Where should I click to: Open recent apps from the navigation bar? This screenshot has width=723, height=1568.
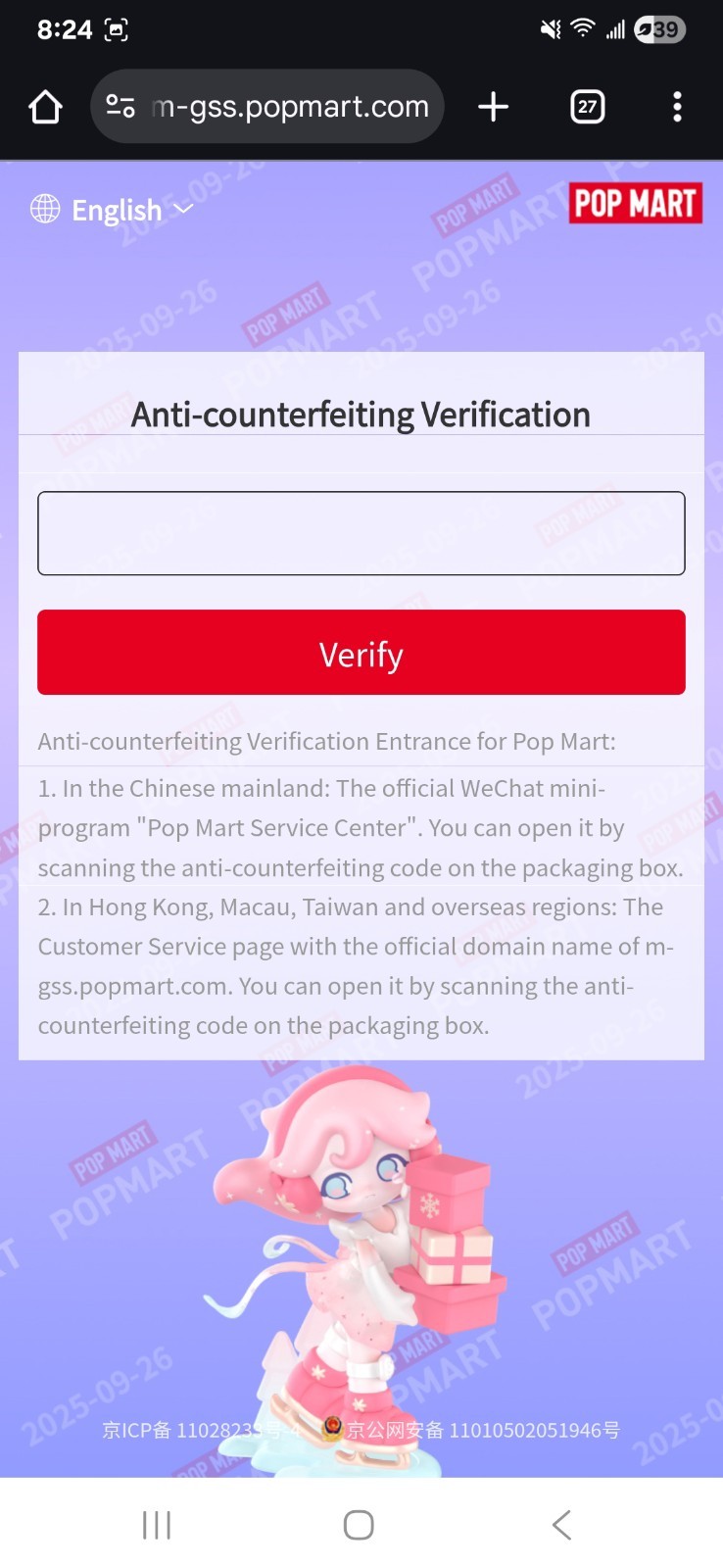coord(157,1525)
